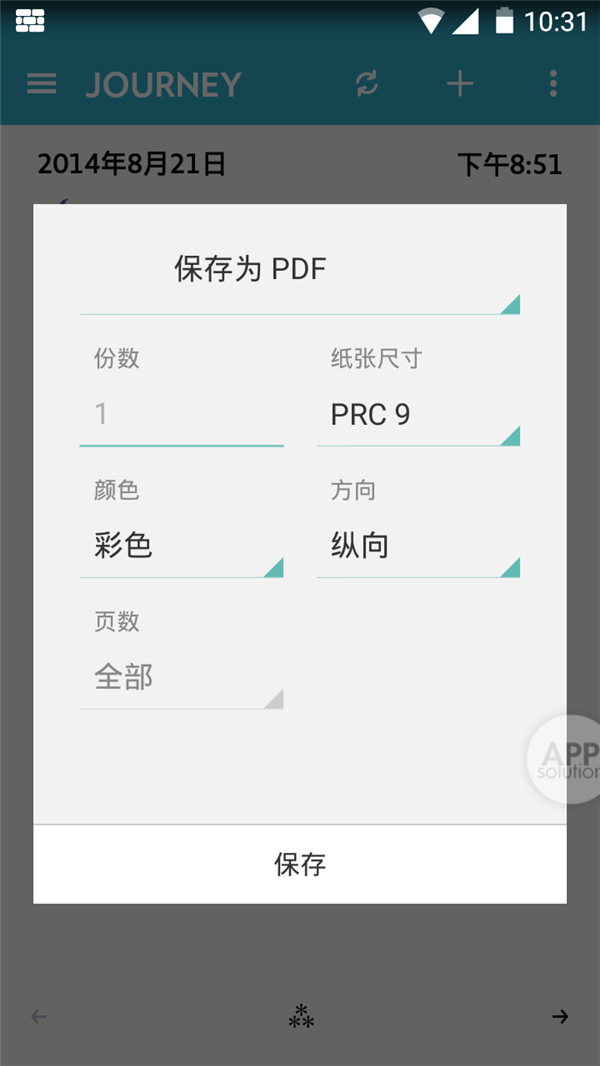Tap the 保存 button
Screen dimensions: 600x1066
[300, 864]
